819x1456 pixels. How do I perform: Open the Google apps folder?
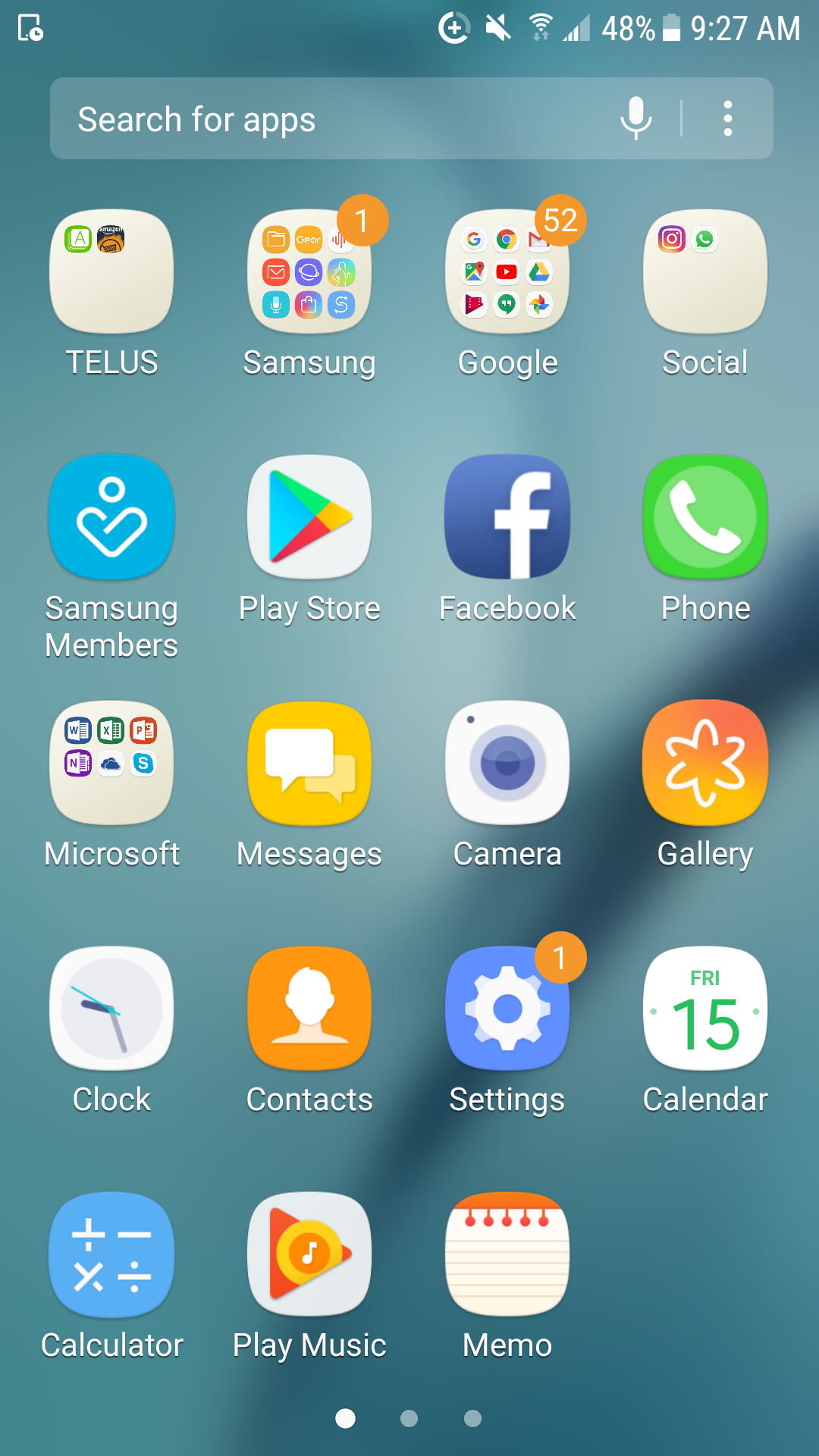pos(507,271)
